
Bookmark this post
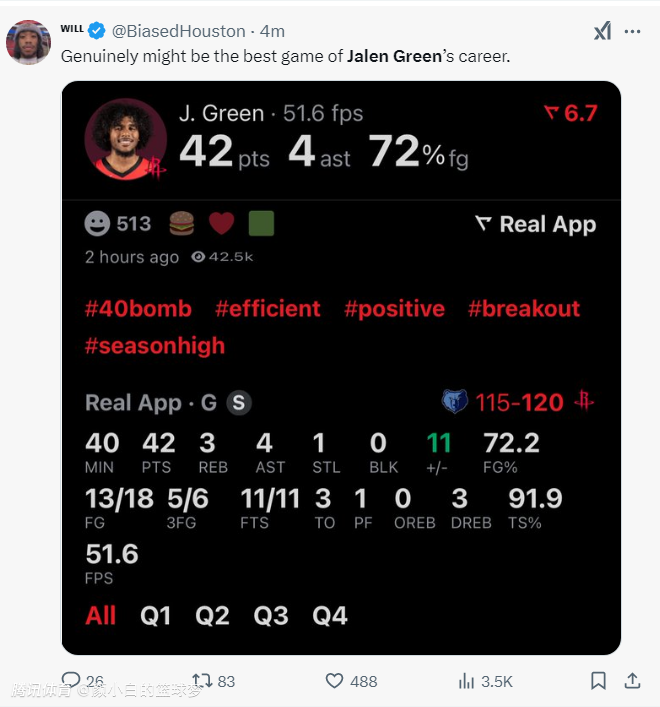pos(598,681)
